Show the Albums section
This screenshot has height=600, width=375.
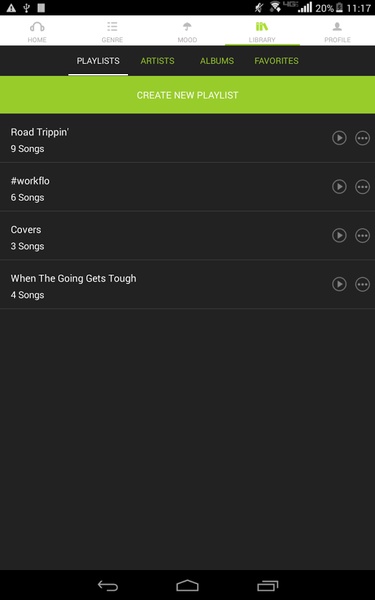(x=217, y=61)
